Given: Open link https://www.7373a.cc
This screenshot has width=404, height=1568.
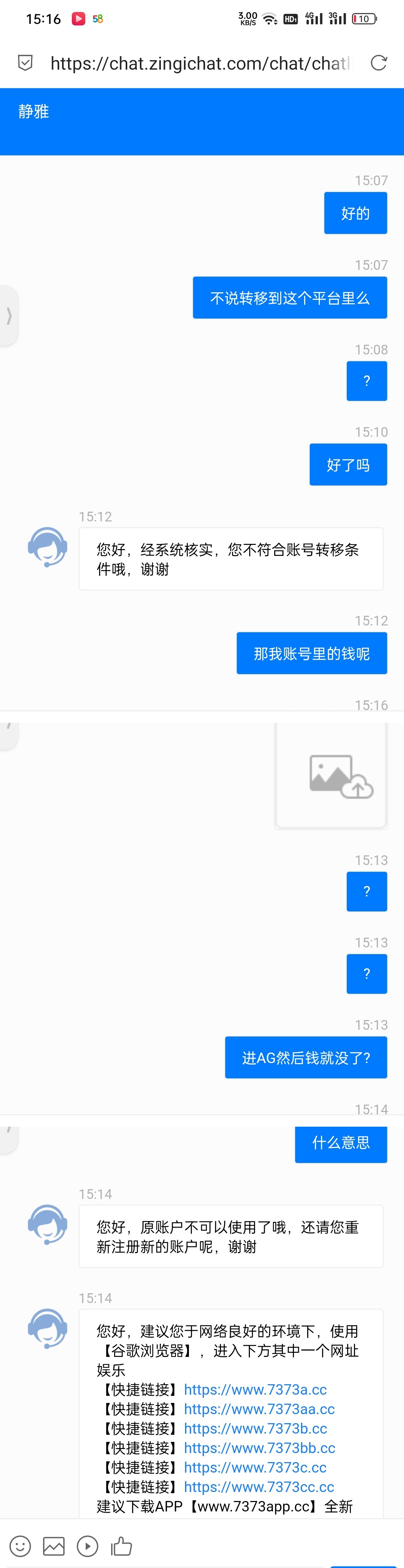Looking at the screenshot, I should click(255, 1389).
